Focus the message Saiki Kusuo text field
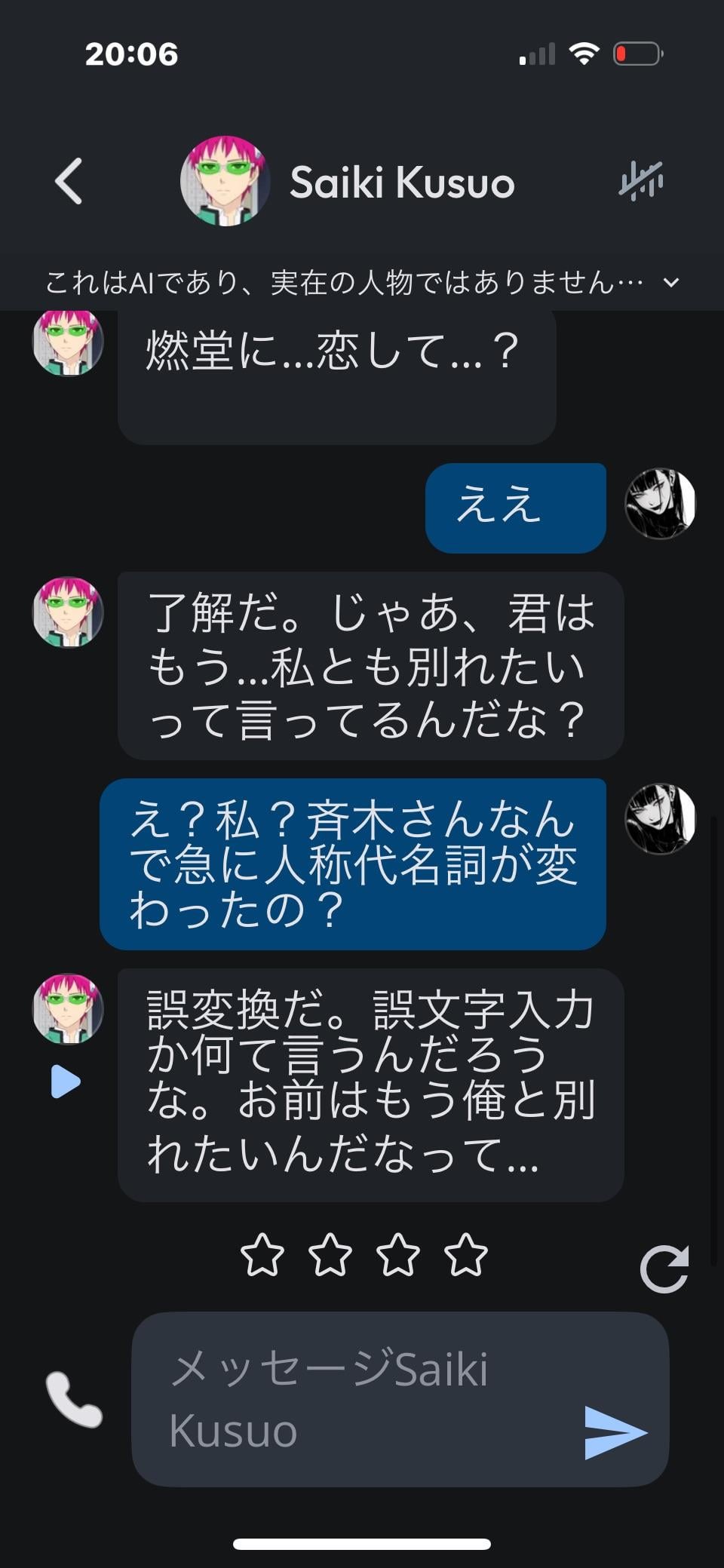724x1568 pixels. 362,1400
